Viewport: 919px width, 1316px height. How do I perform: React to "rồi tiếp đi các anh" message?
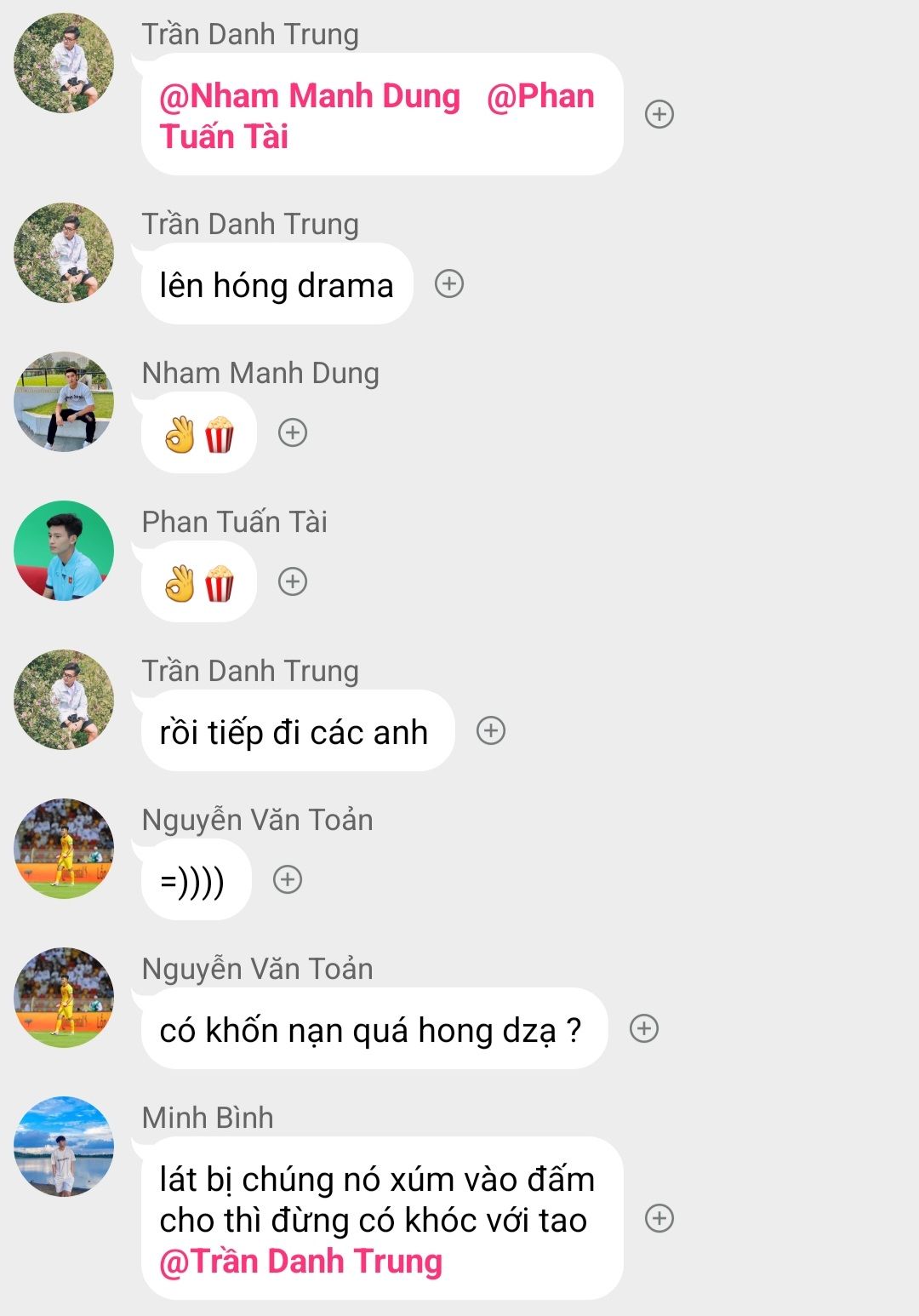[491, 730]
